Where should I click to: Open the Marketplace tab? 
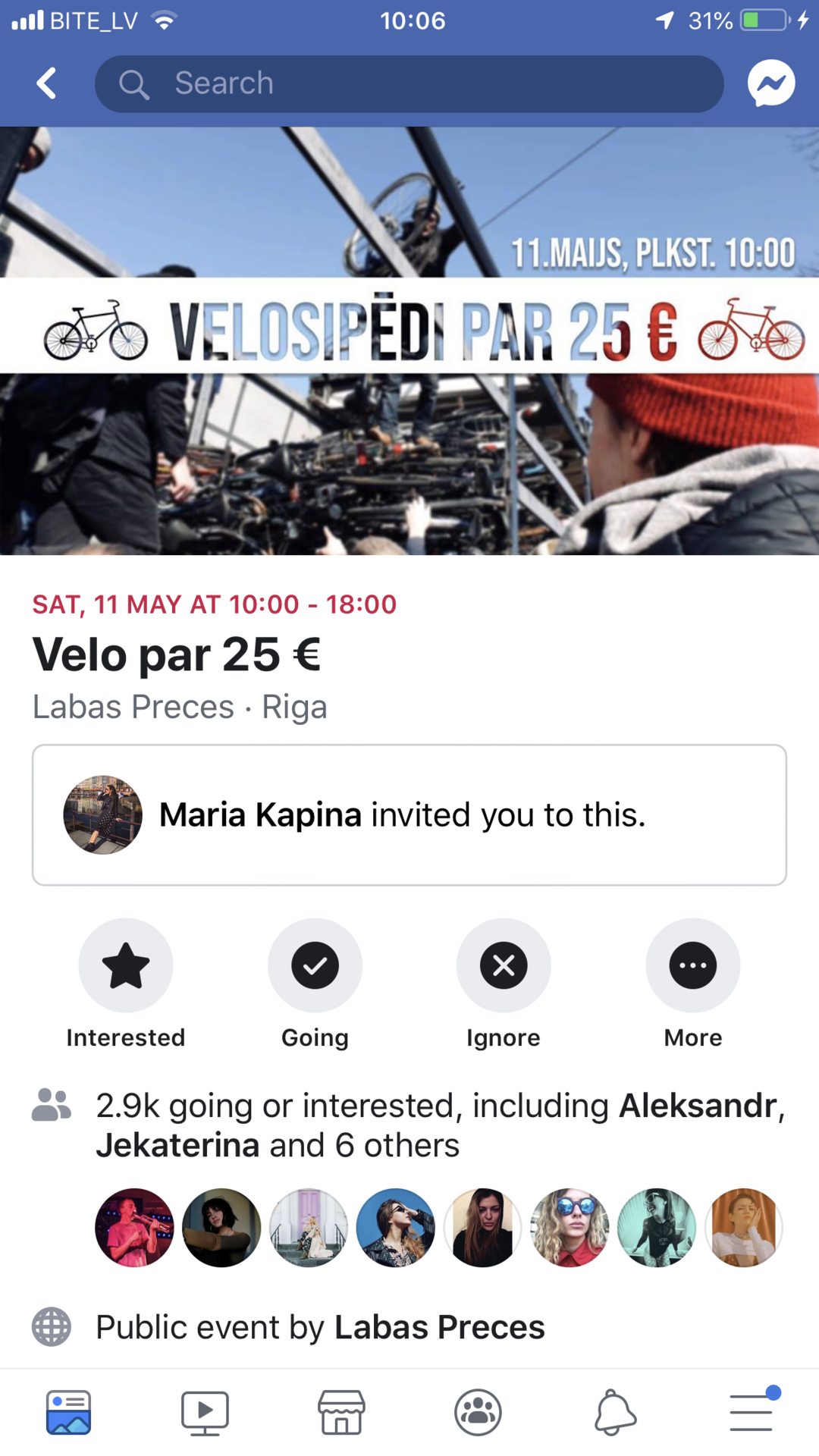(341, 1413)
